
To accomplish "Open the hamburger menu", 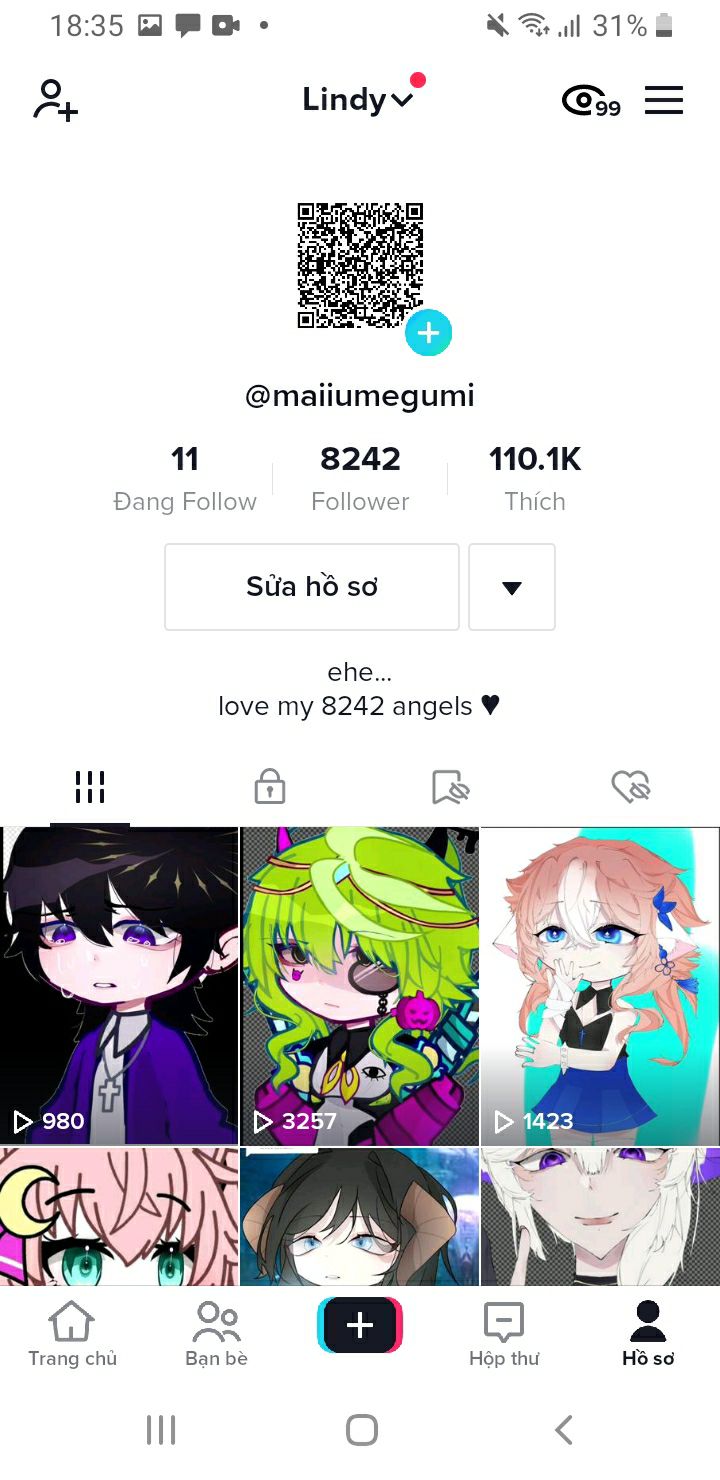I will (x=664, y=100).
